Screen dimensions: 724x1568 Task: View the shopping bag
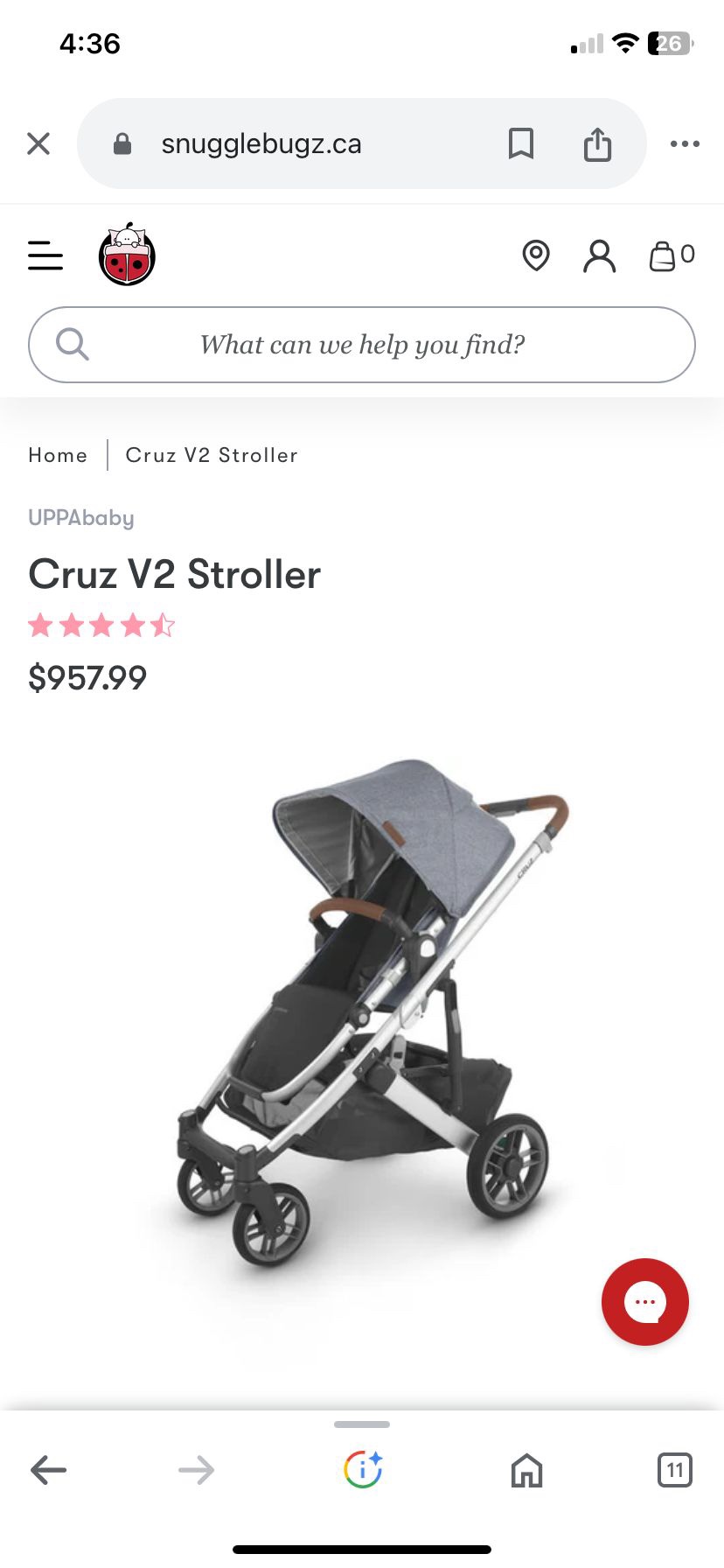pyautogui.click(x=671, y=255)
